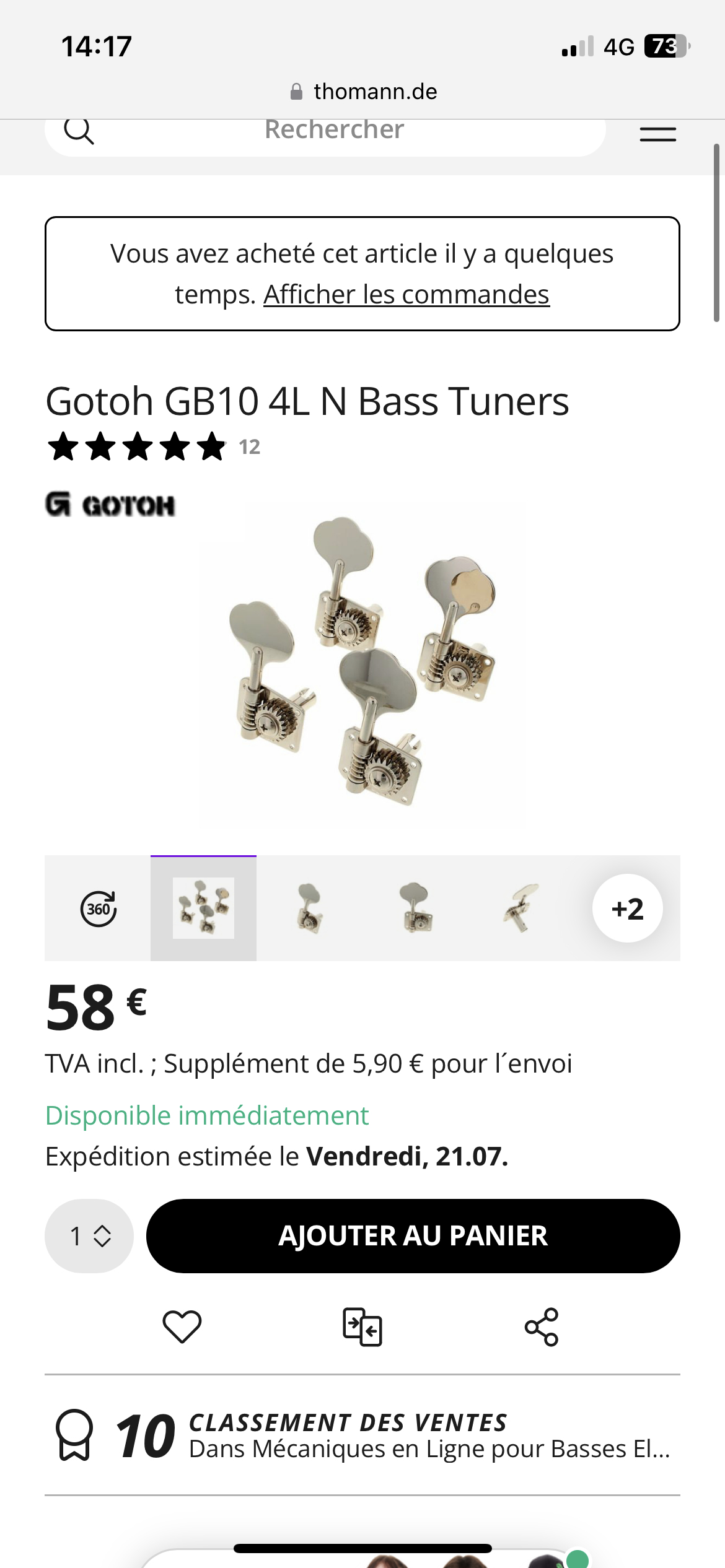Select the fifth thumbnail showing the tuner side view
Image resolution: width=725 pixels, height=1568 pixels.
click(521, 908)
